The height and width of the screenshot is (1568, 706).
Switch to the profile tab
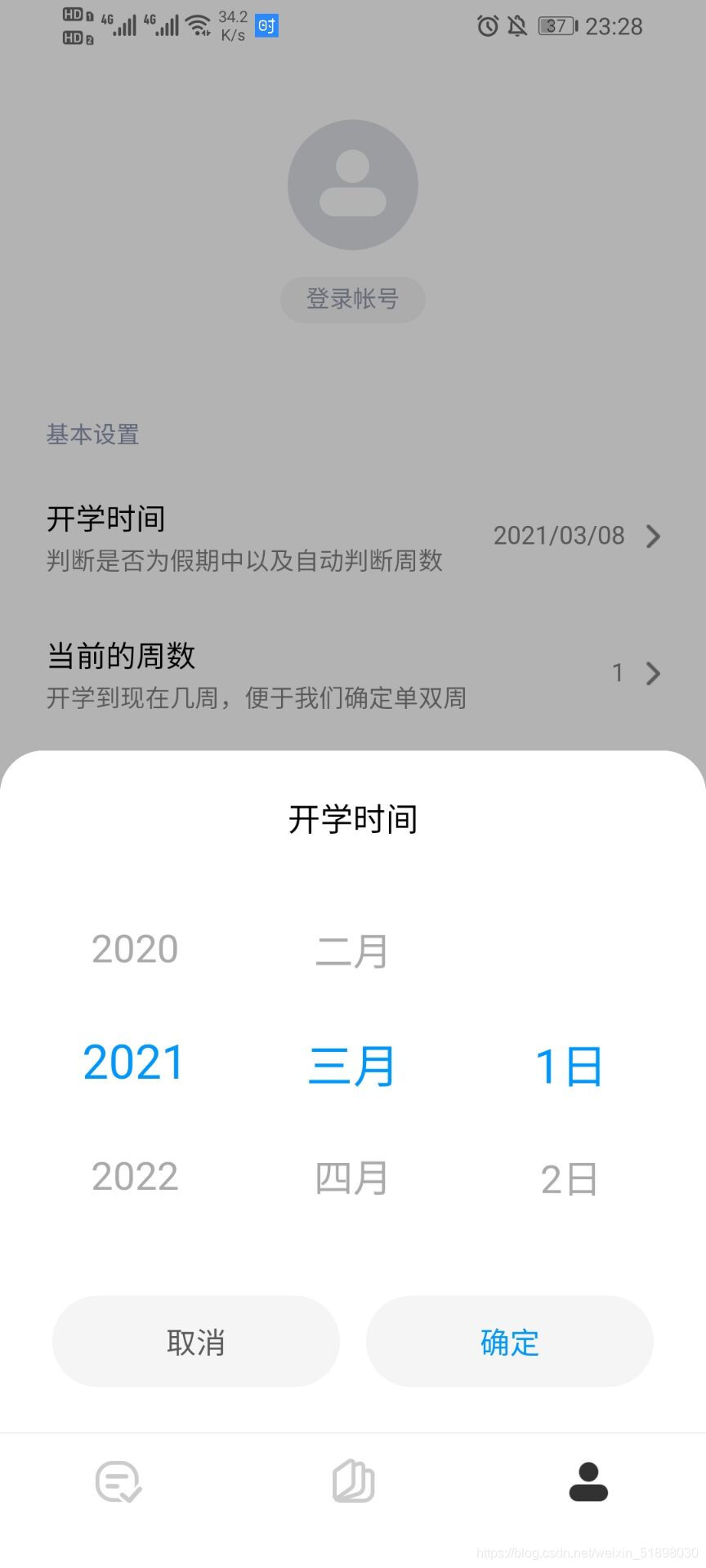pos(588,1481)
